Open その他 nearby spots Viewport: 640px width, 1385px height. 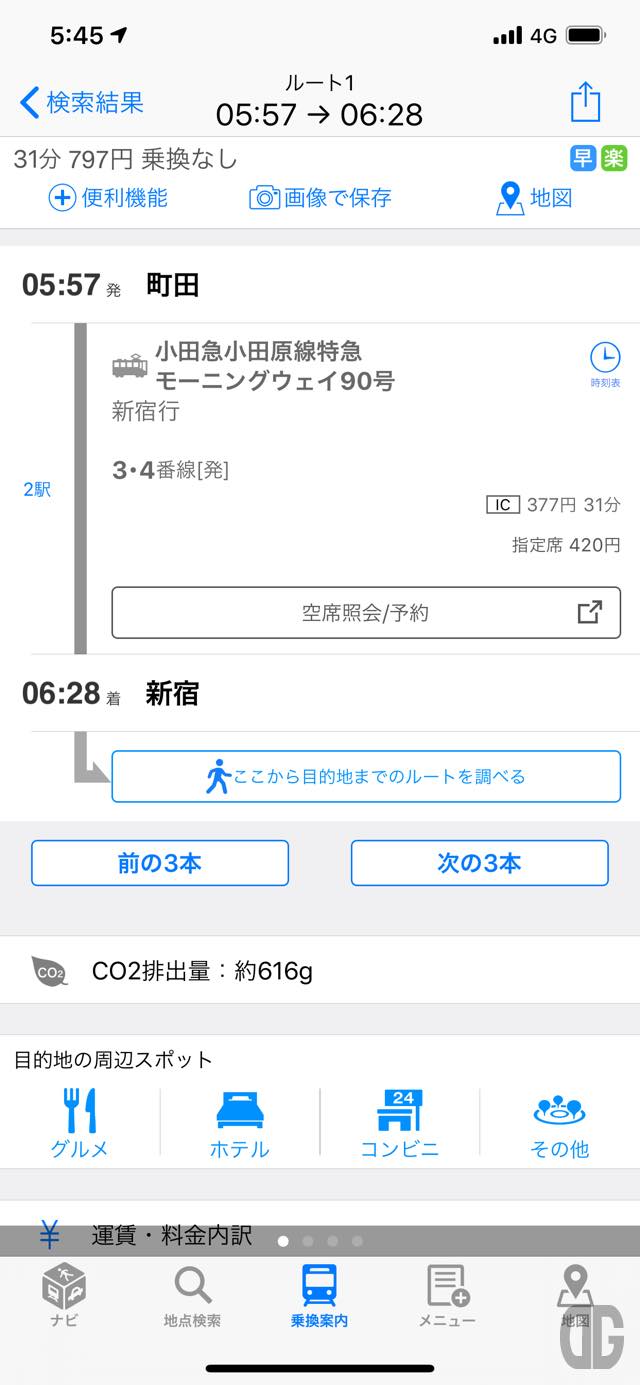click(x=559, y=1123)
